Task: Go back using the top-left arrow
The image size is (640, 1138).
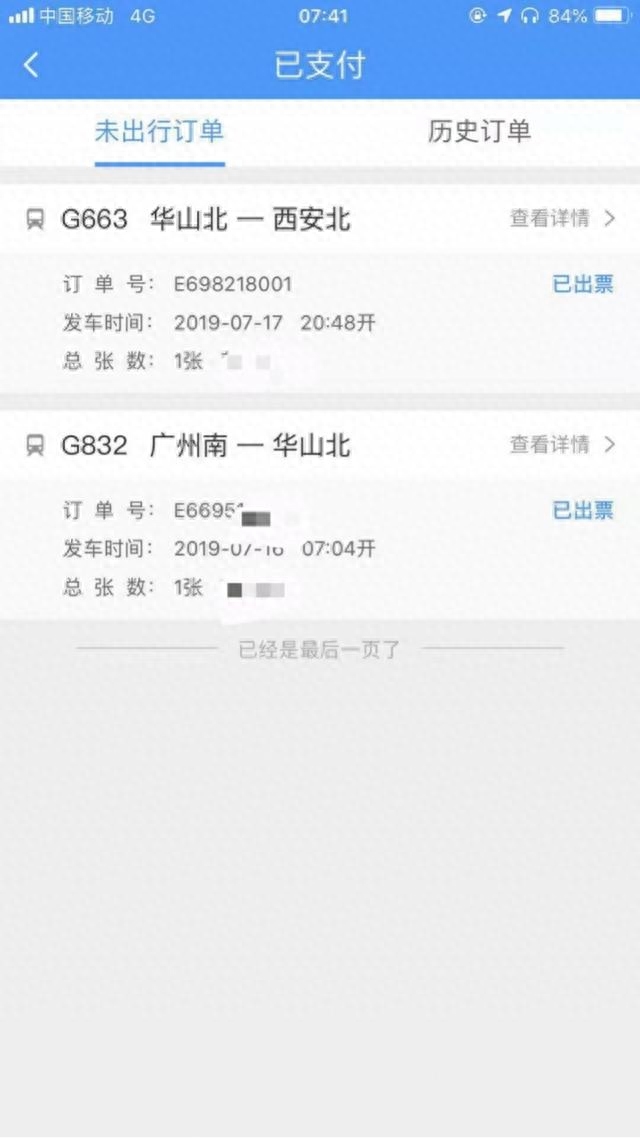Action: click(31, 65)
